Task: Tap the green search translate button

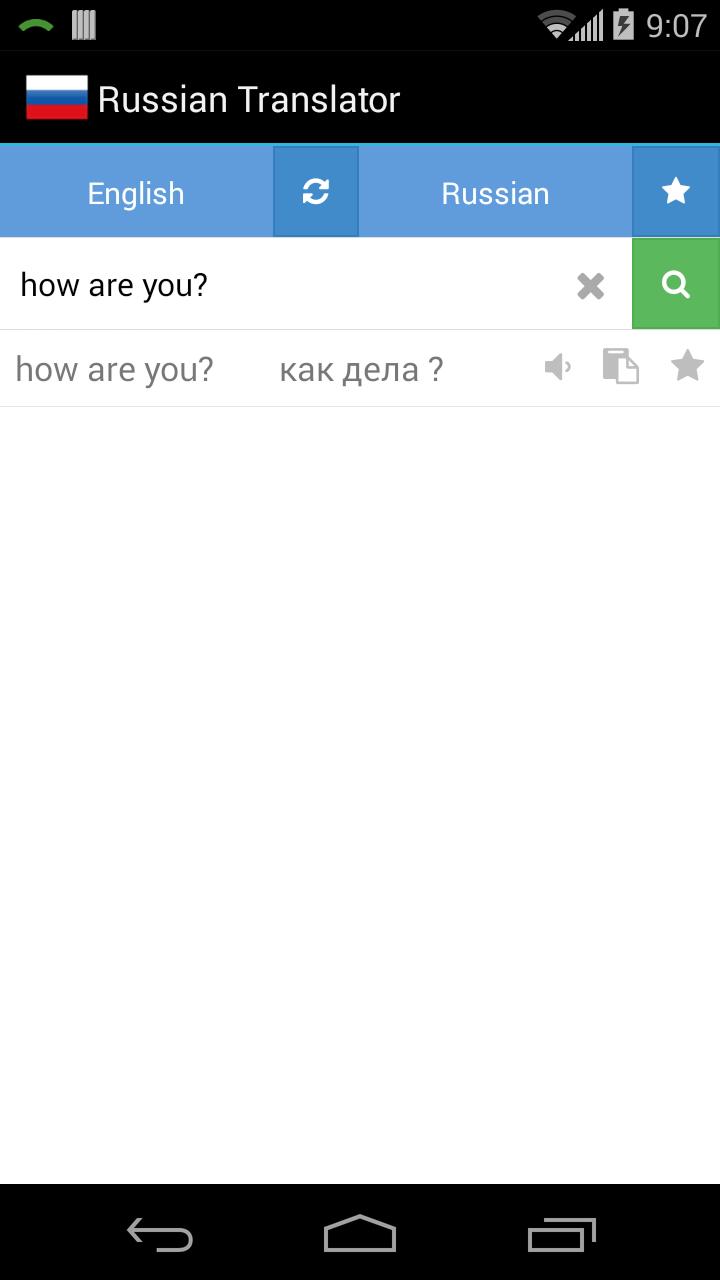Action: coord(676,285)
